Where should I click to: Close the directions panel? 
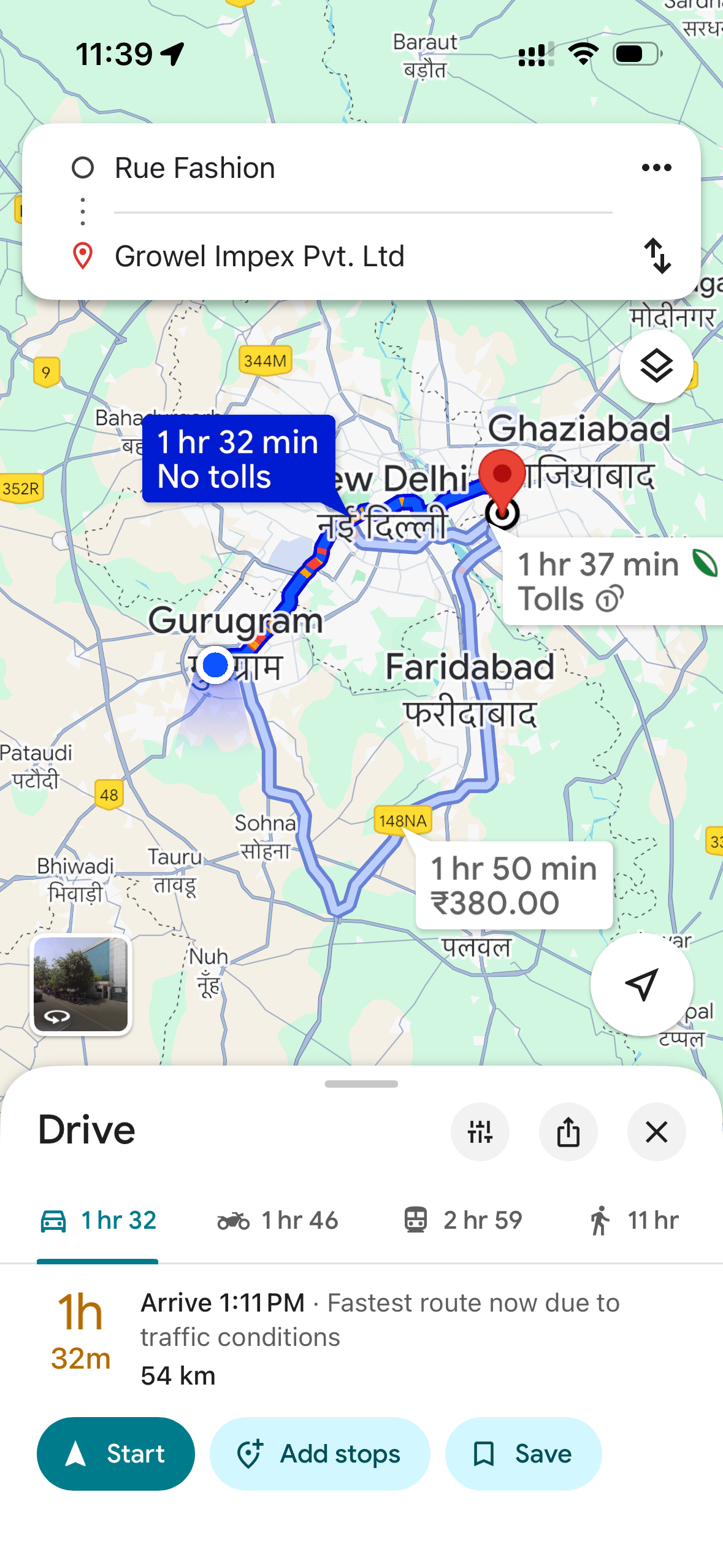click(656, 1132)
